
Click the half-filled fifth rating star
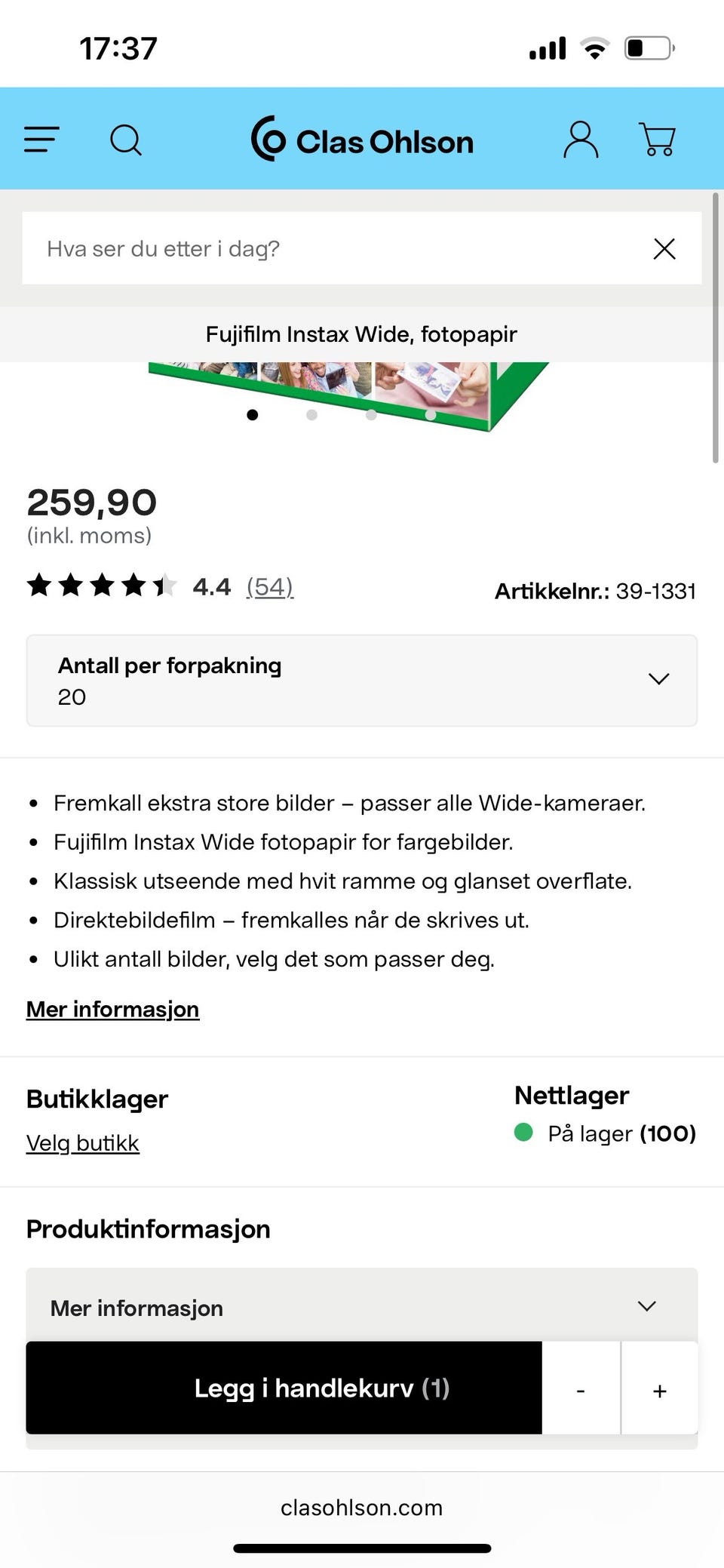tap(164, 584)
